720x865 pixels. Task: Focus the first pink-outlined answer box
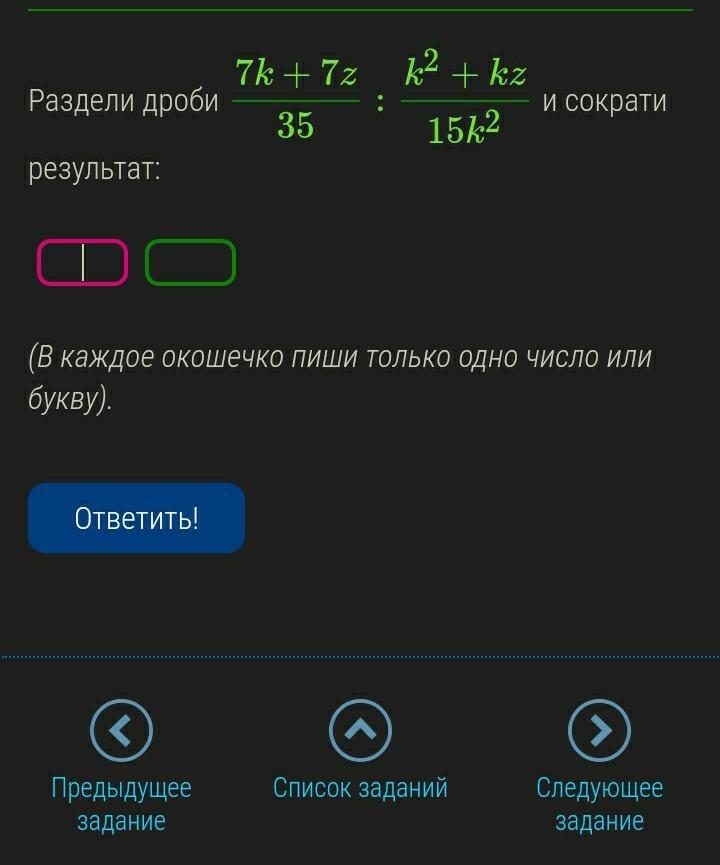(x=83, y=263)
